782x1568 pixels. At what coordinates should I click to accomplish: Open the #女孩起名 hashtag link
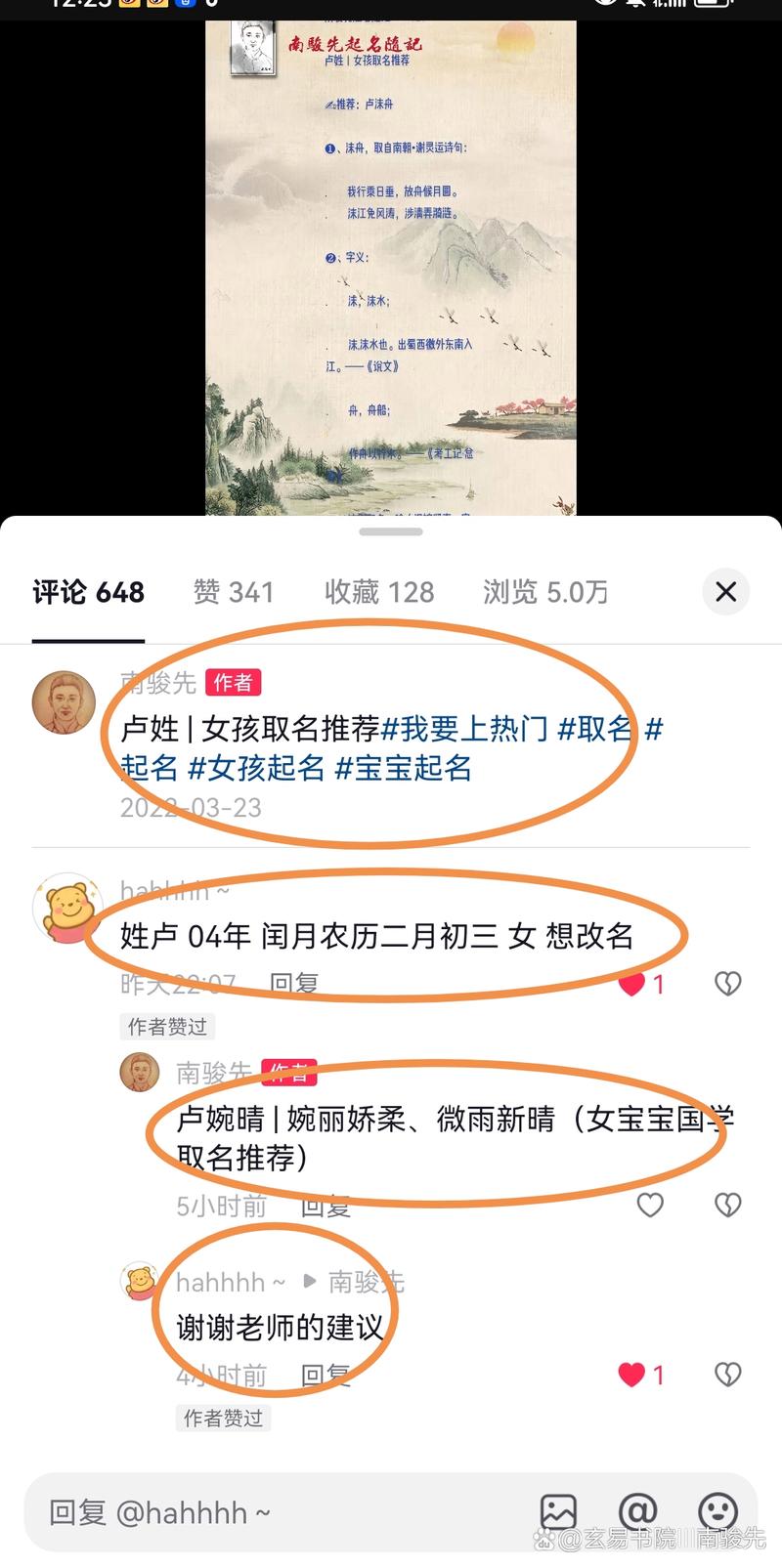point(256,768)
